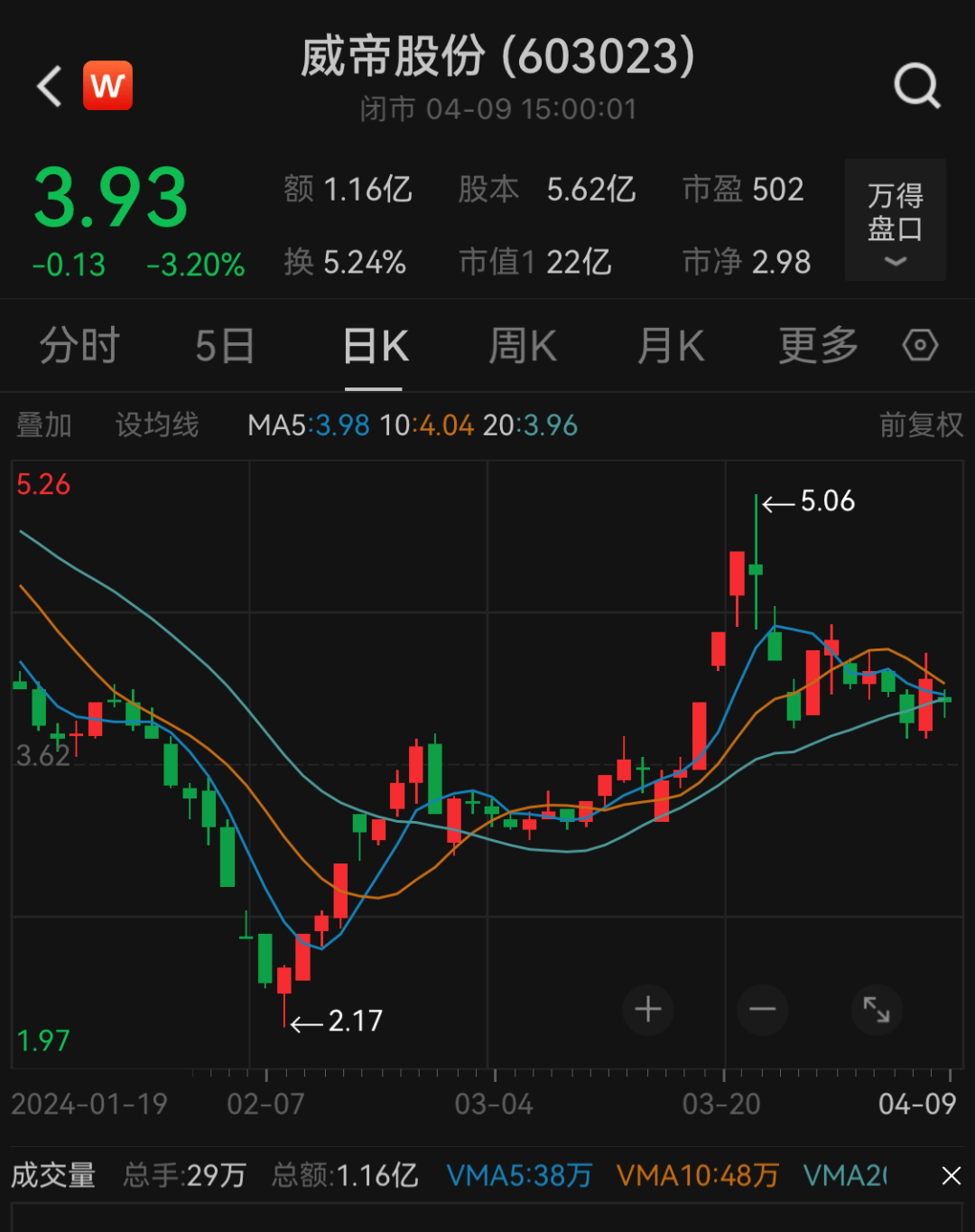
Task: Select the 月K monthly chart view
Action: [x=668, y=345]
